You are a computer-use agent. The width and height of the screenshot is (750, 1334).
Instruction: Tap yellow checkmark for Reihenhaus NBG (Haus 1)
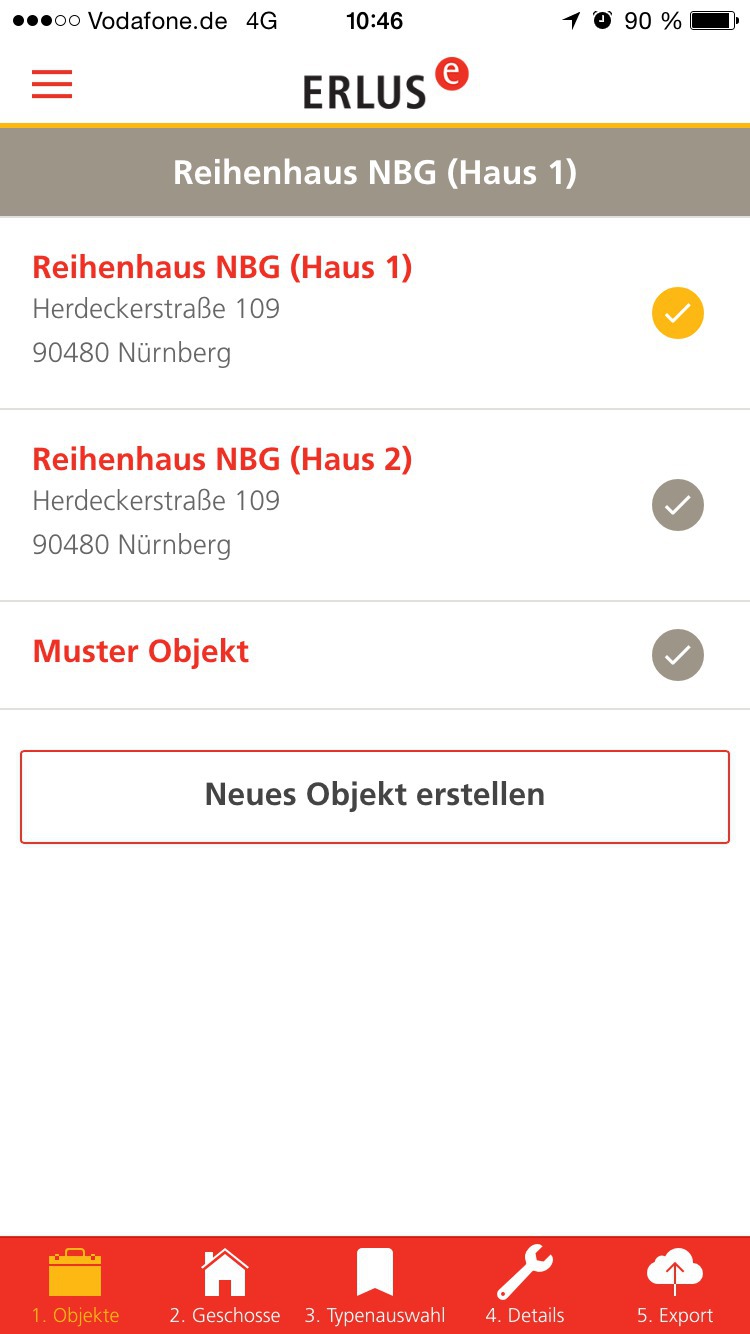tap(678, 313)
